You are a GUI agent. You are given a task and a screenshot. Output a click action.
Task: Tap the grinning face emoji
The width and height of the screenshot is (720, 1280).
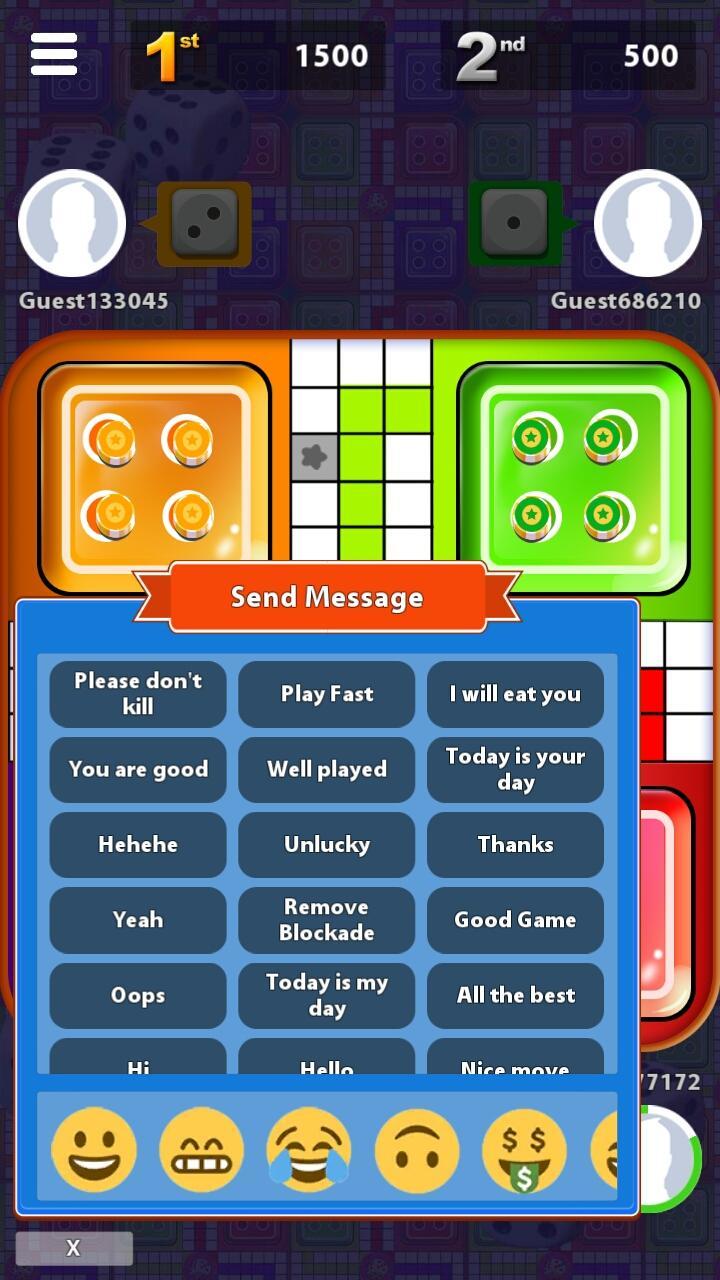[94, 1150]
